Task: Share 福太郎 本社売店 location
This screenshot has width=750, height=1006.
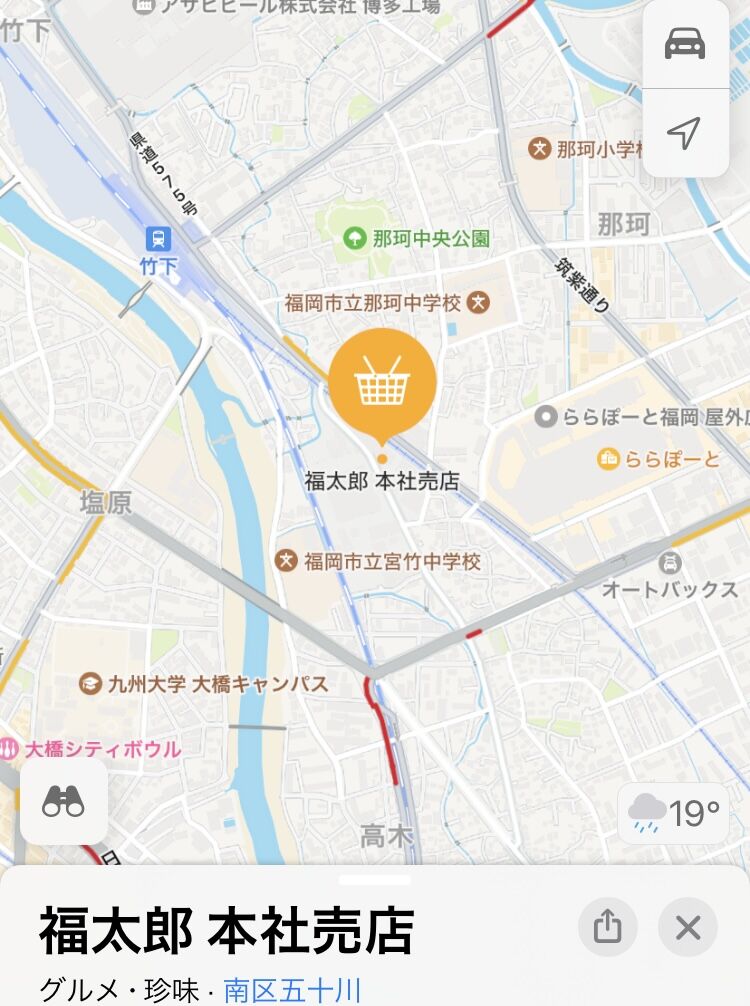Action: click(x=608, y=928)
